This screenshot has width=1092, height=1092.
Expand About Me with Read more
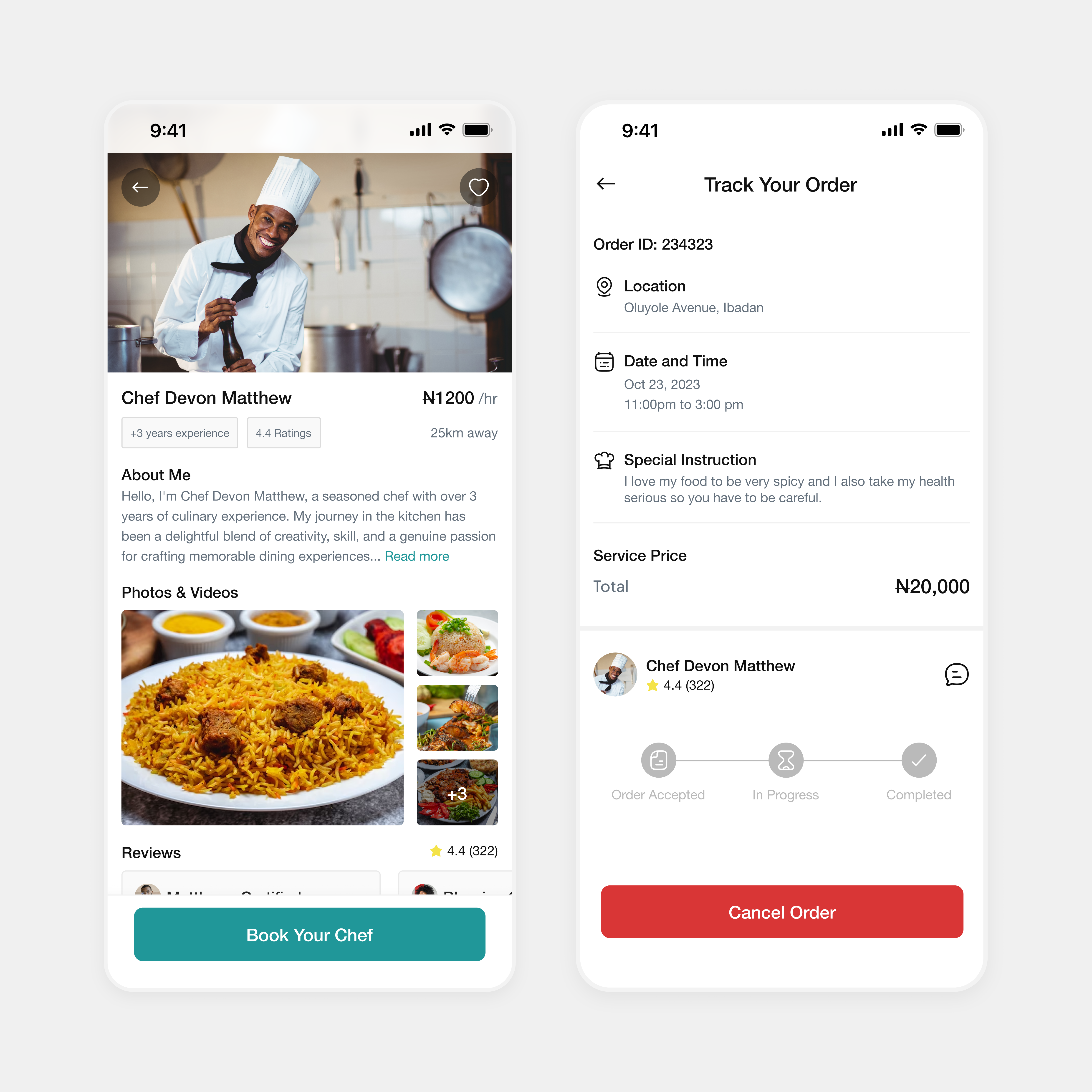(x=417, y=556)
